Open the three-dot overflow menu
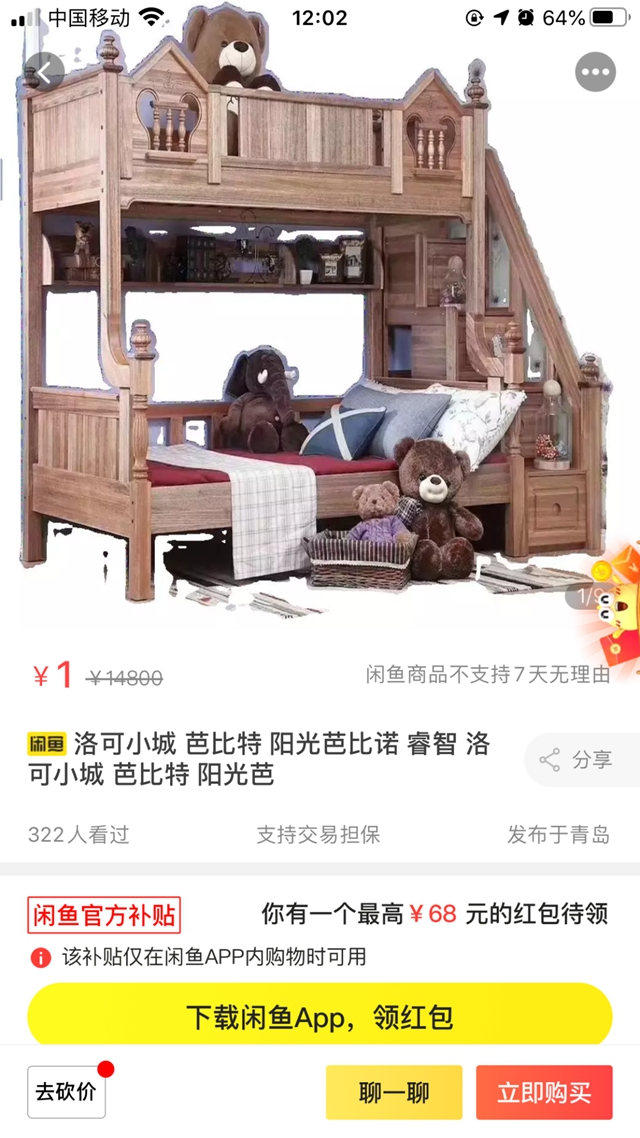Image resolution: width=640 pixels, height=1138 pixels. click(595, 72)
